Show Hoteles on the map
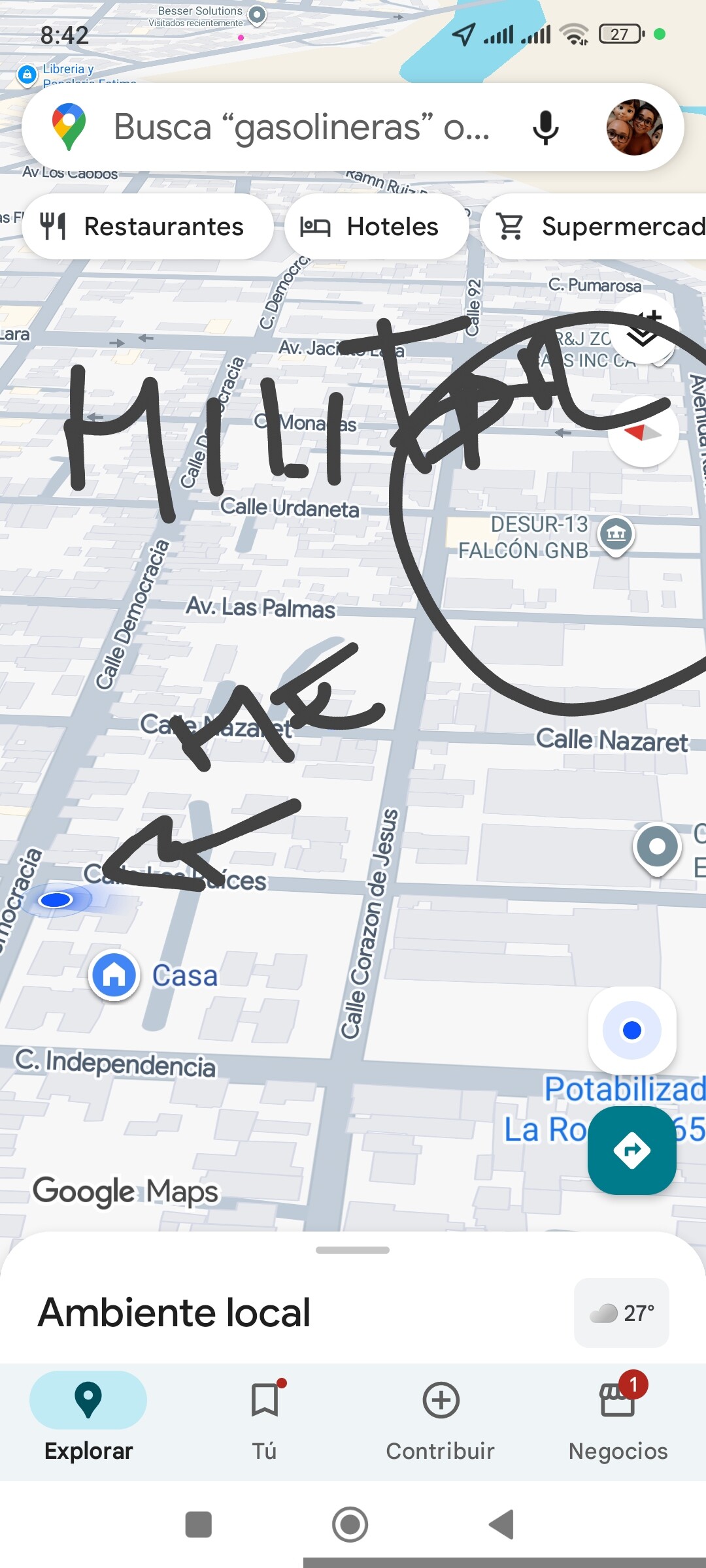The image size is (706, 1568). [x=376, y=227]
